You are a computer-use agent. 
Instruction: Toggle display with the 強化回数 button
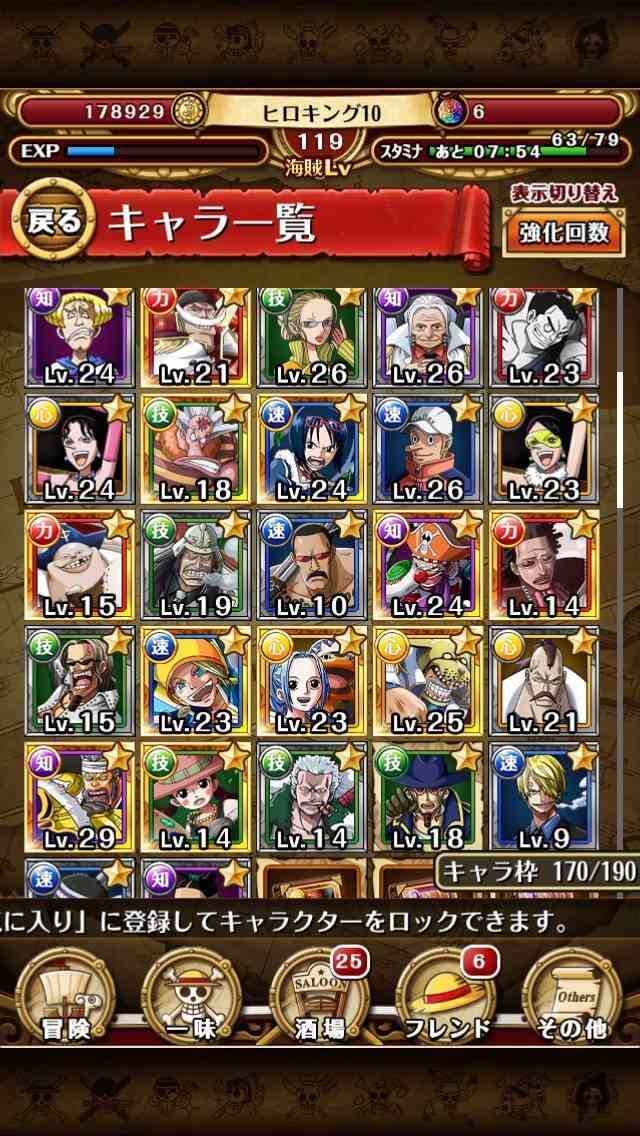click(x=564, y=233)
